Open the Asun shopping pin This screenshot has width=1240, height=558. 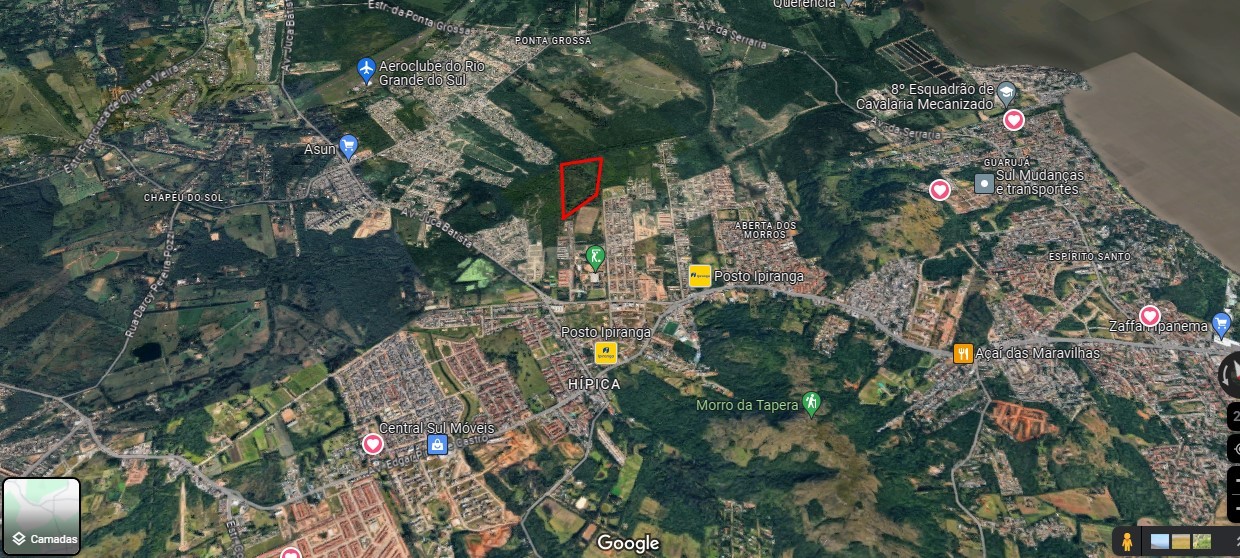pyautogui.click(x=348, y=148)
